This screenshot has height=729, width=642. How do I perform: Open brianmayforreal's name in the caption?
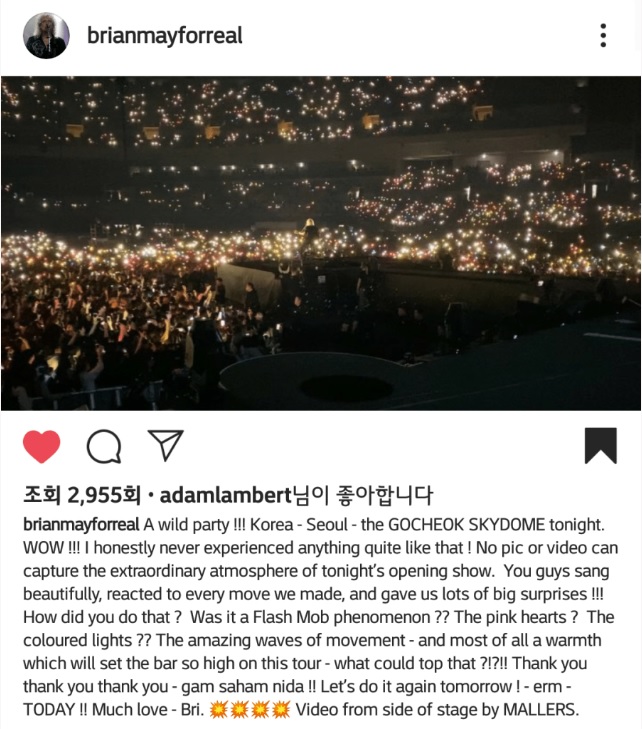tap(81, 524)
